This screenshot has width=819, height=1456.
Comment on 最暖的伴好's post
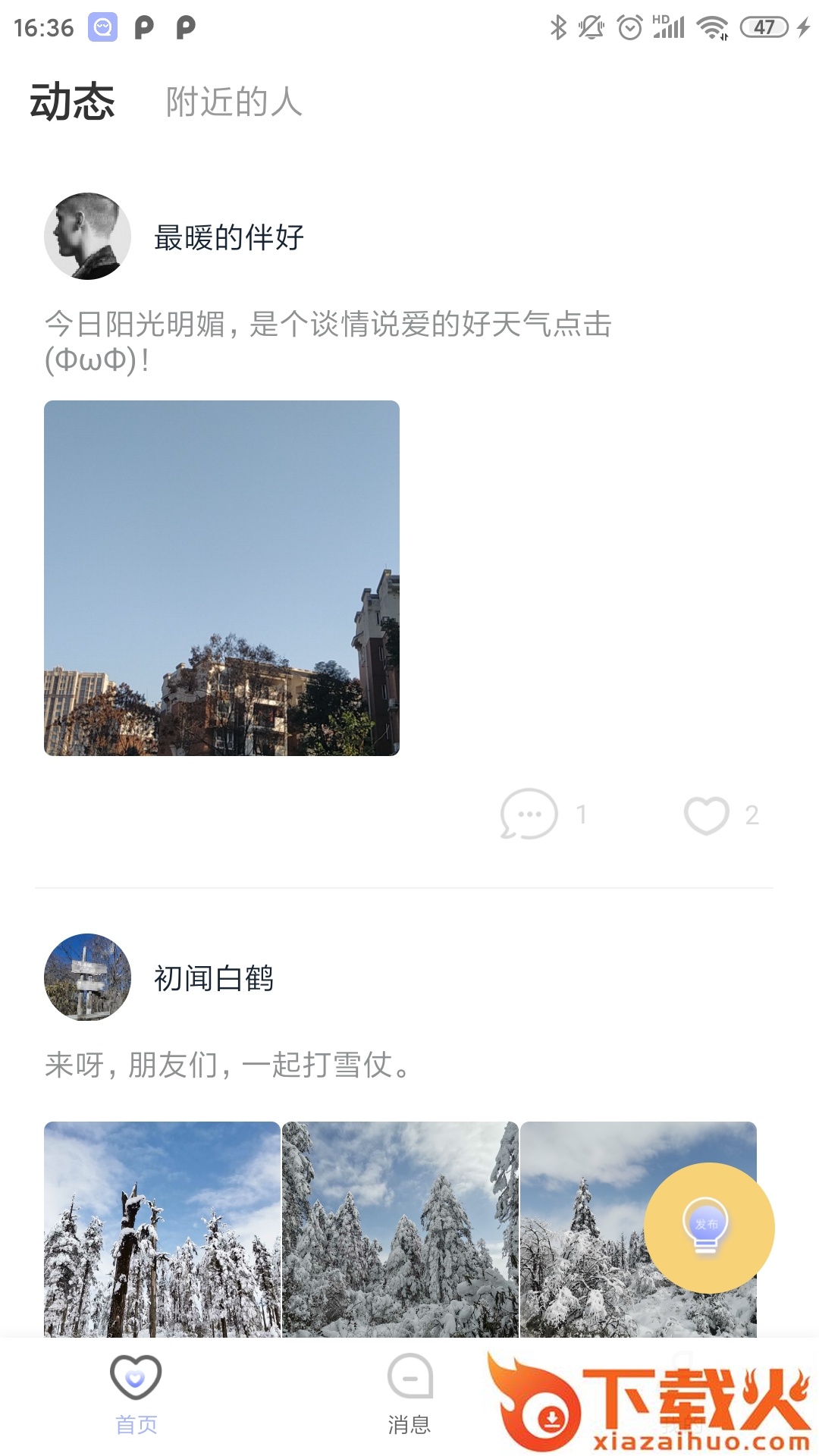pyautogui.click(x=529, y=814)
